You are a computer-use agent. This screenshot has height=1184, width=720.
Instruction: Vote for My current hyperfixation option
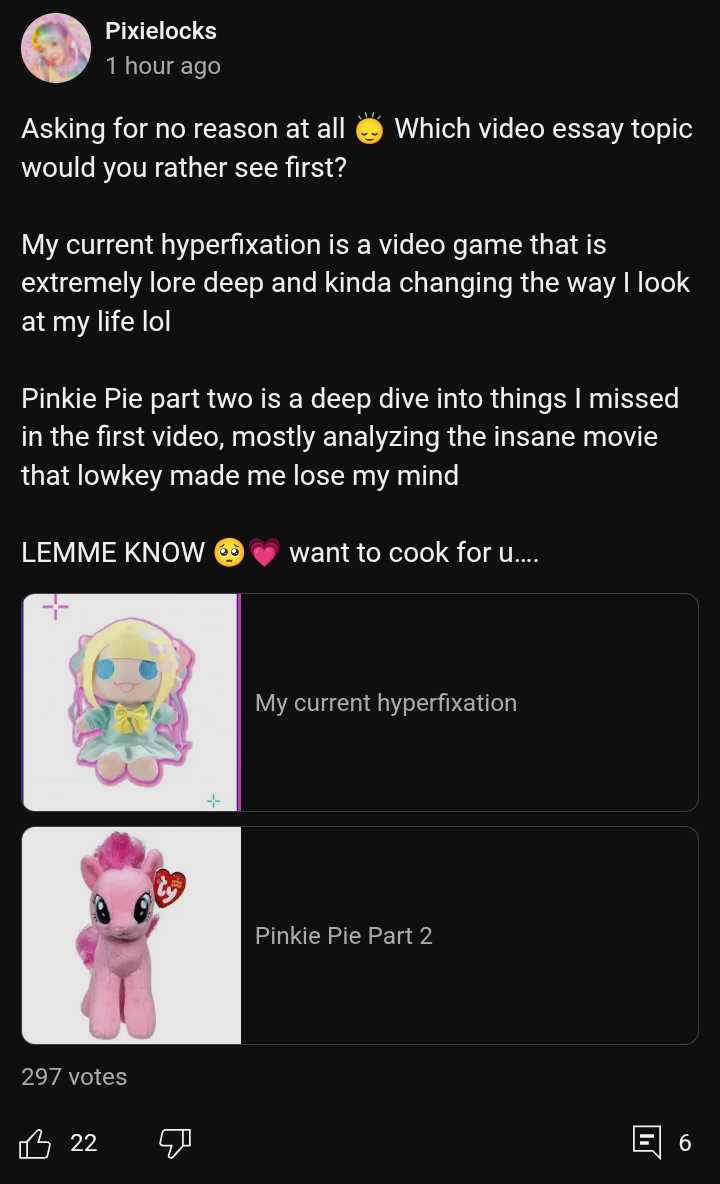(x=360, y=702)
